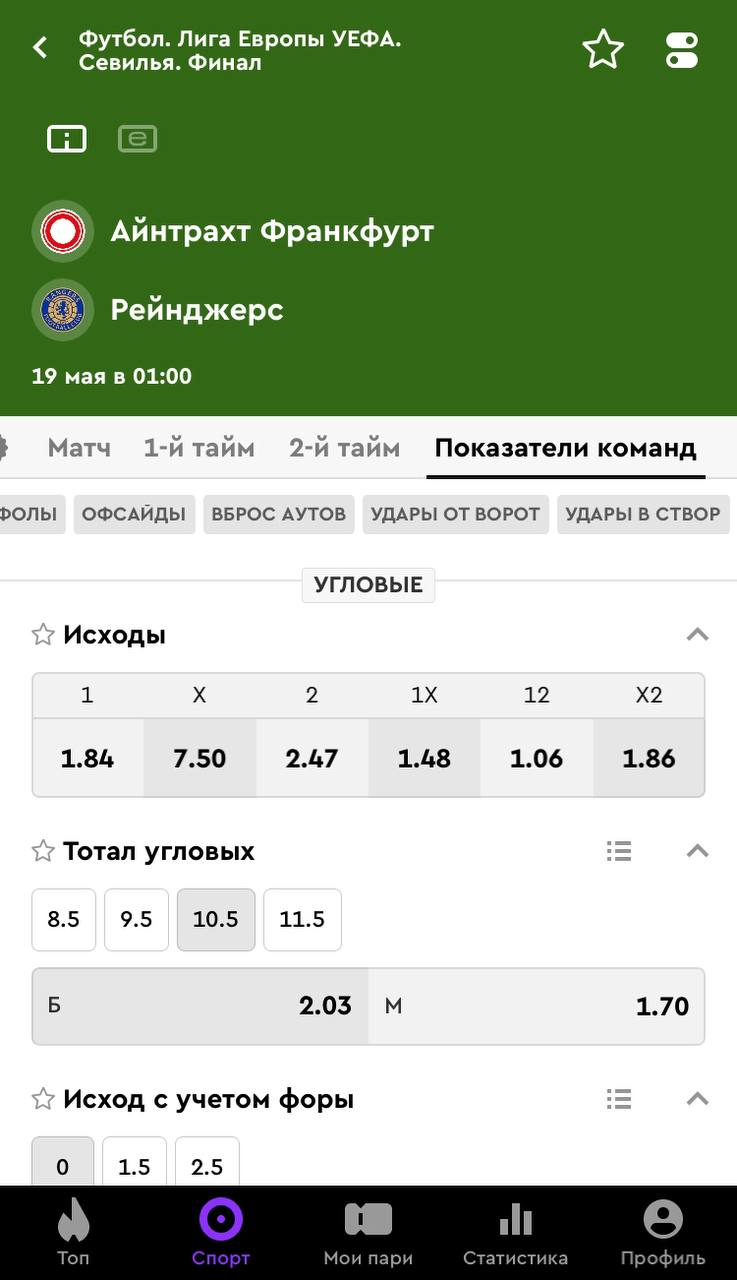Screen dimensions: 737x1280
Task: Choose corner total line 11.5
Action: click(x=302, y=919)
